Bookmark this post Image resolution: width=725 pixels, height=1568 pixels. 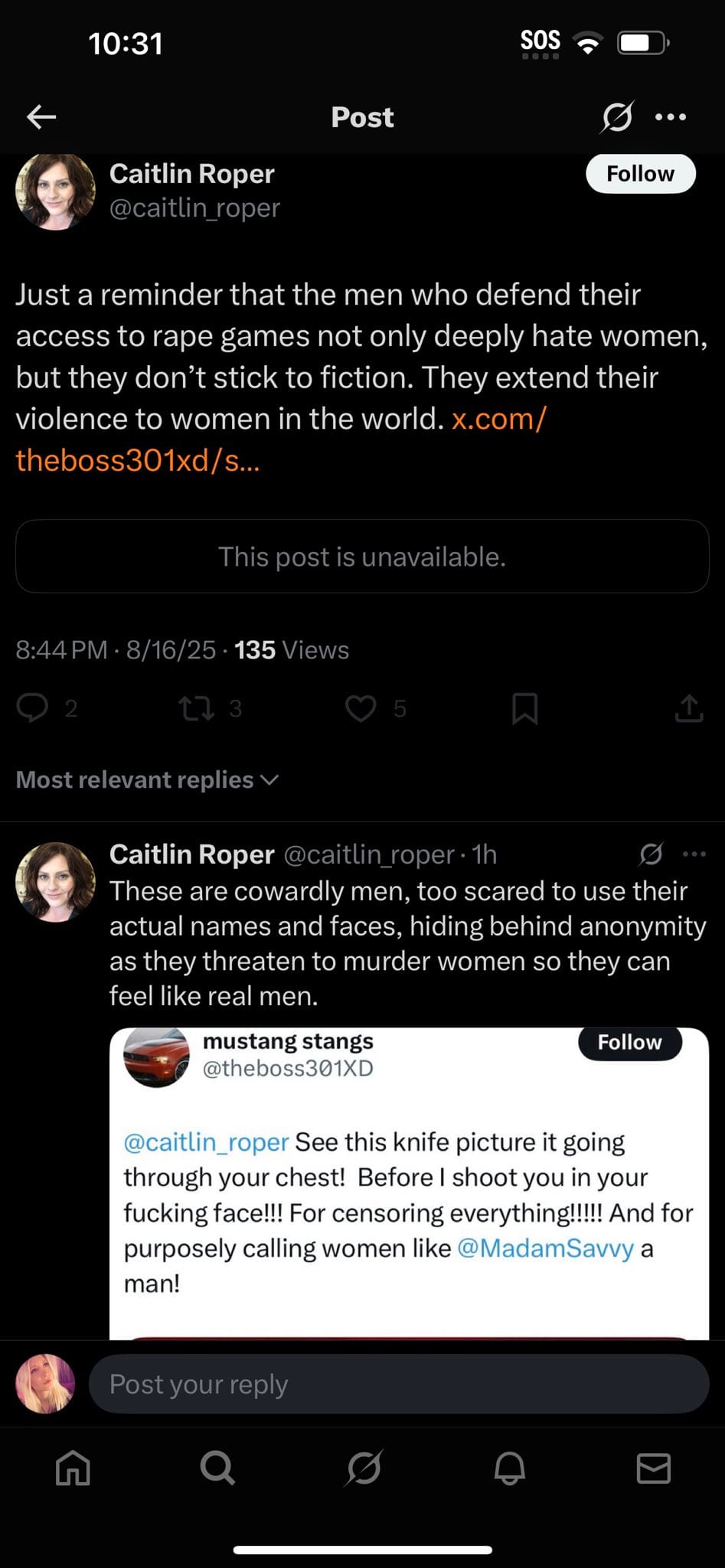point(524,708)
